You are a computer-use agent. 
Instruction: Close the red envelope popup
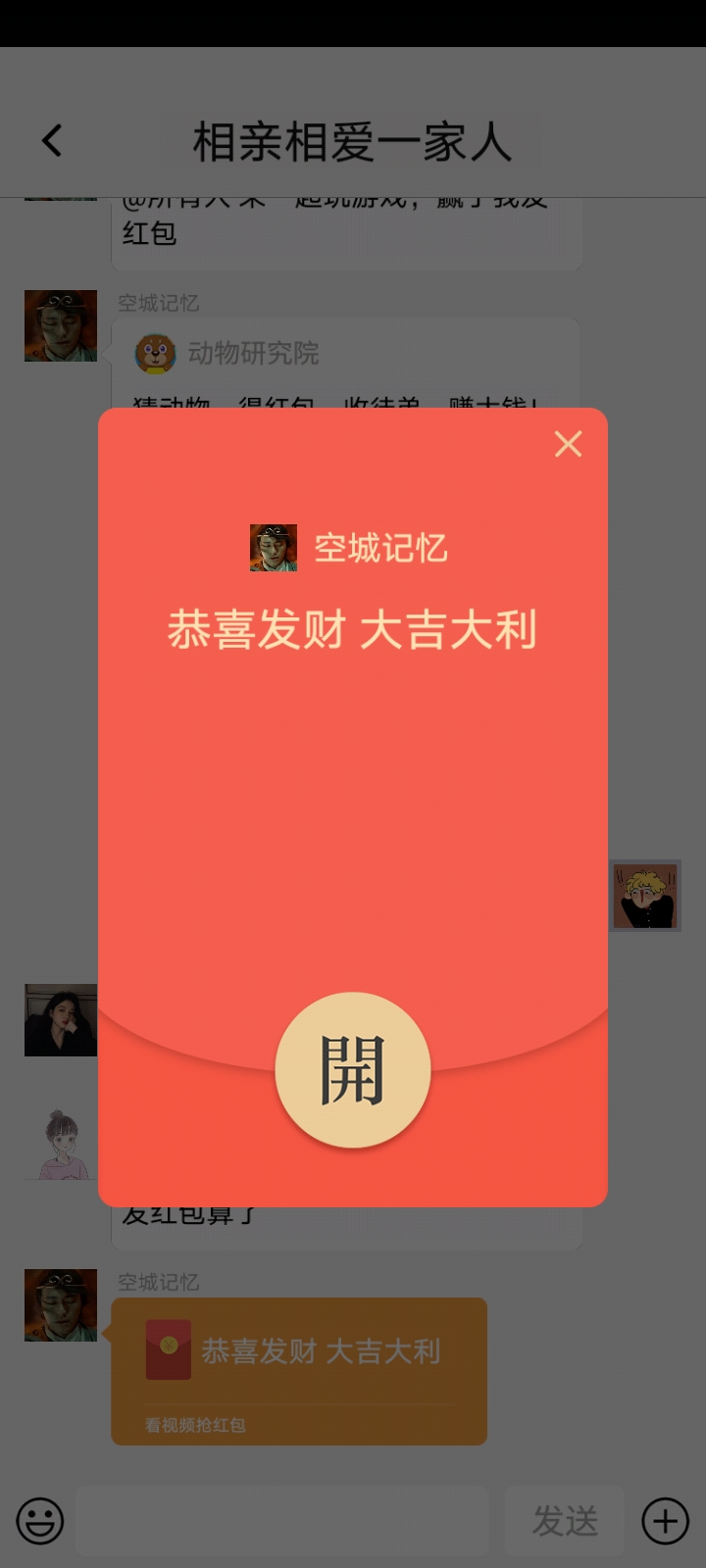point(568,444)
